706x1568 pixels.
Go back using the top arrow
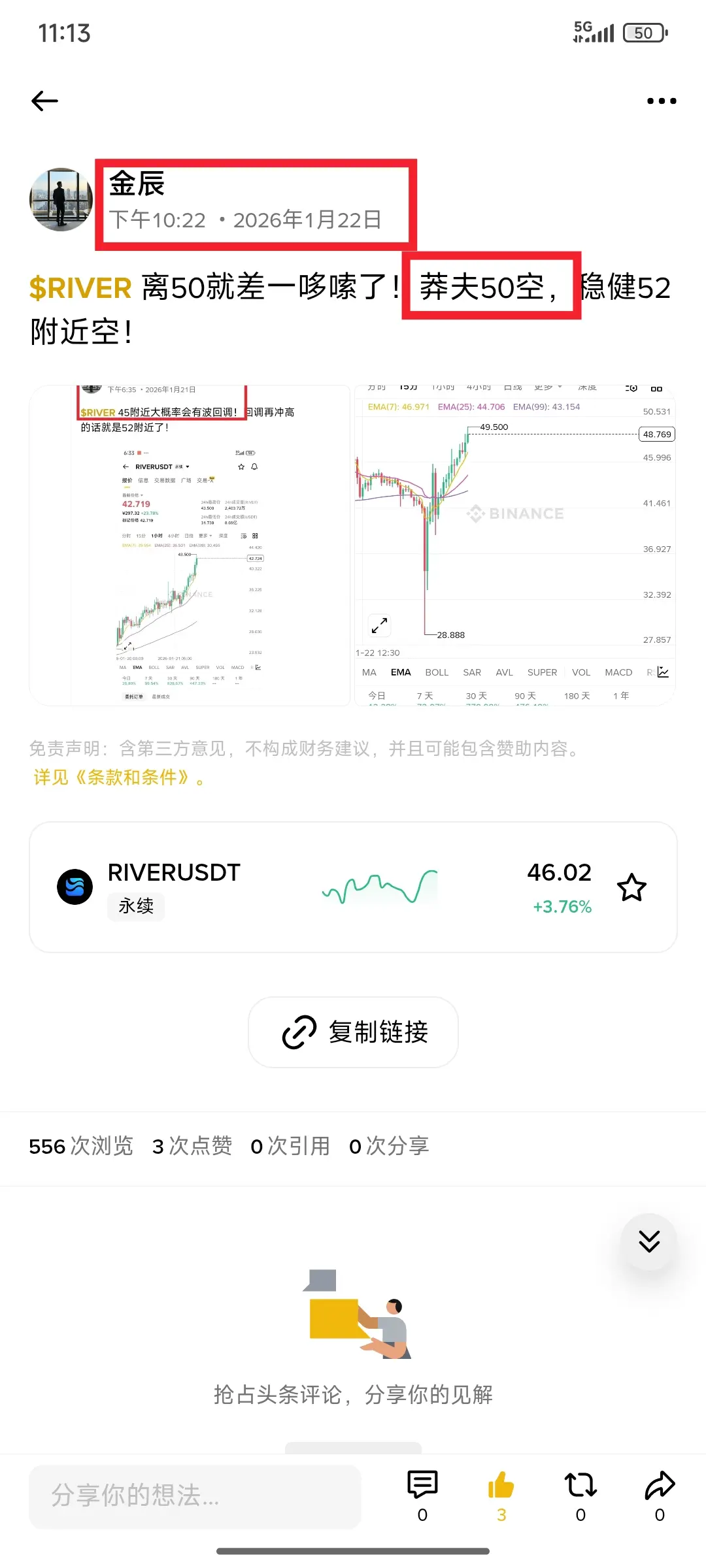tap(44, 101)
